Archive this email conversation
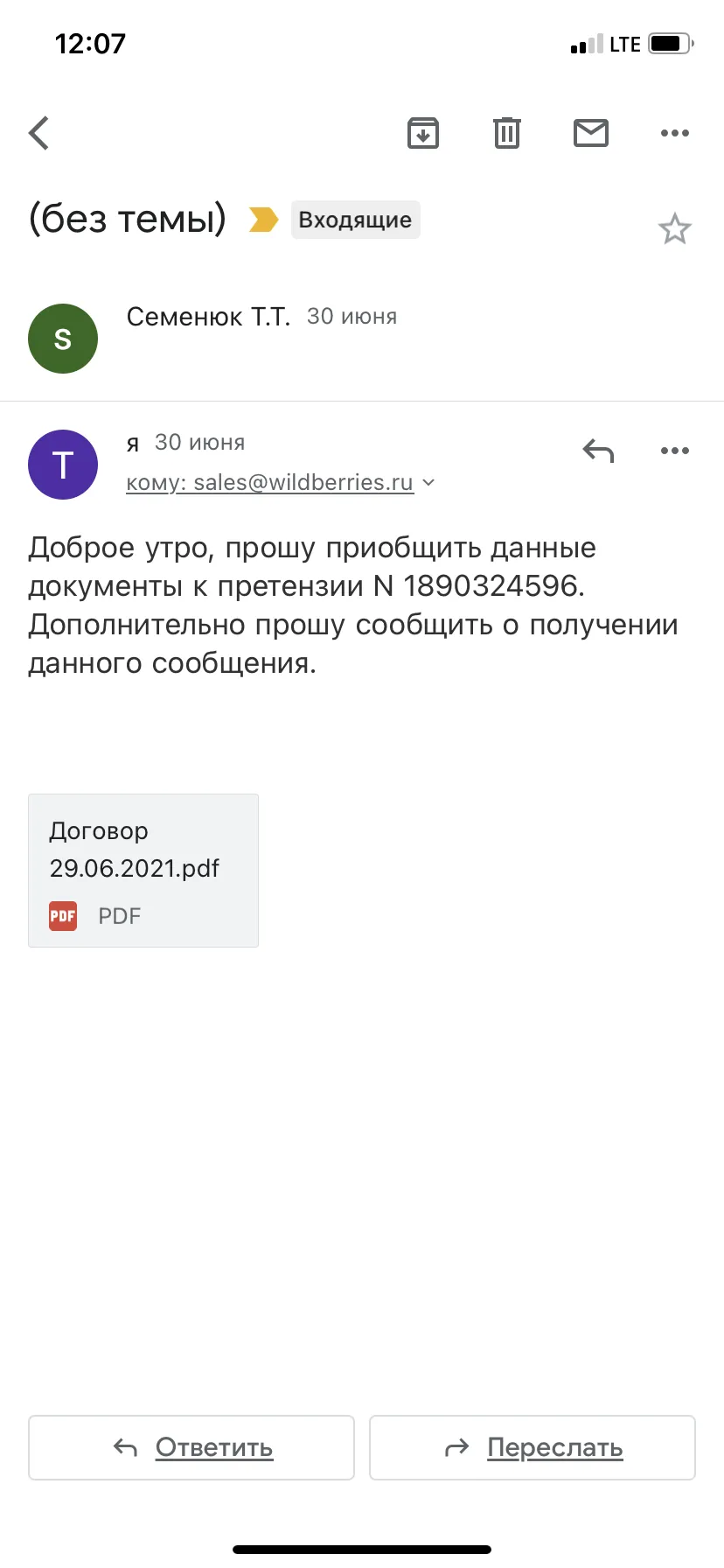 click(423, 133)
